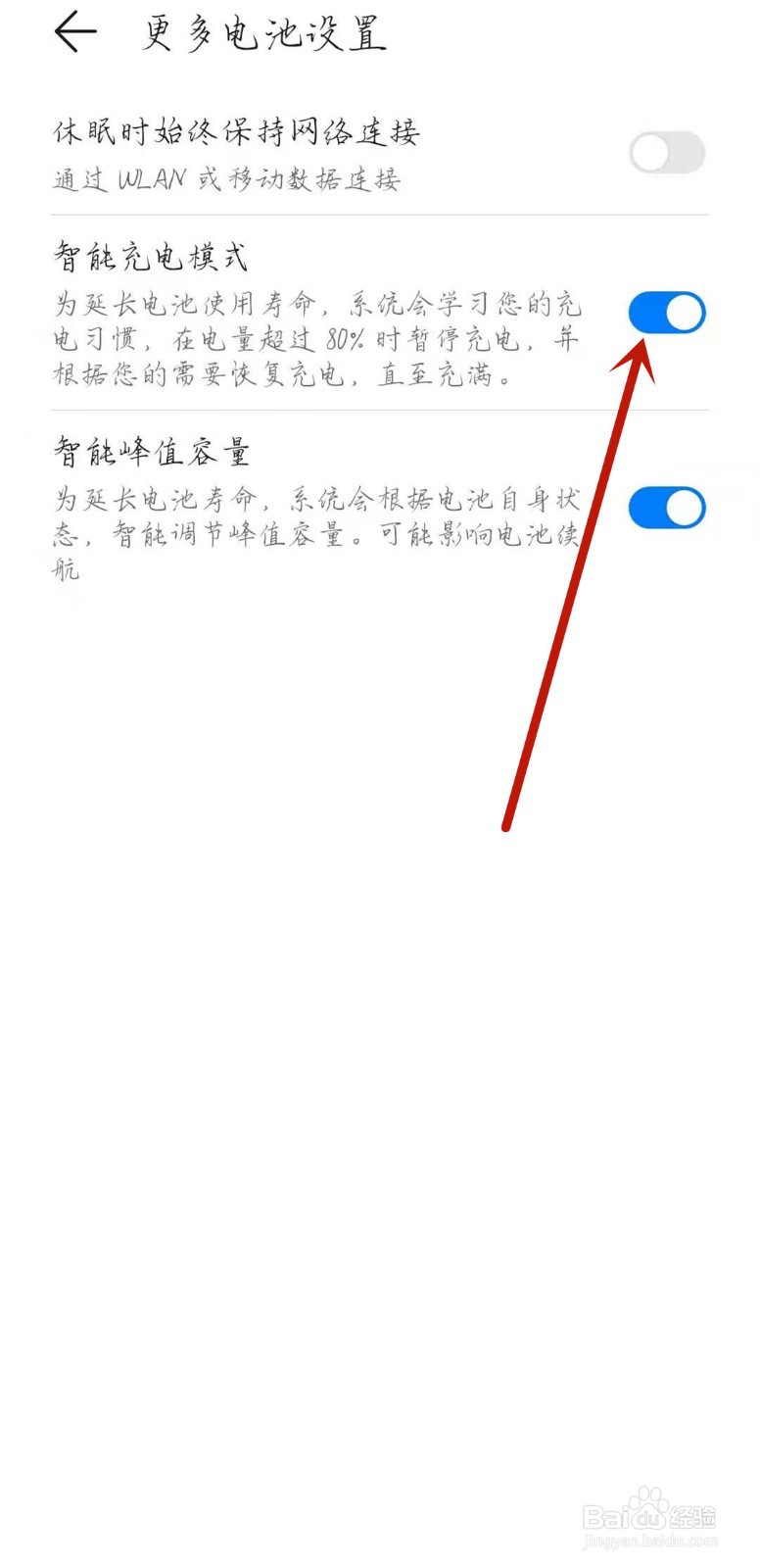This screenshot has height=1568, width=760.
Task: Select the 更多电池设置 title text
Action: pyautogui.click(x=264, y=32)
